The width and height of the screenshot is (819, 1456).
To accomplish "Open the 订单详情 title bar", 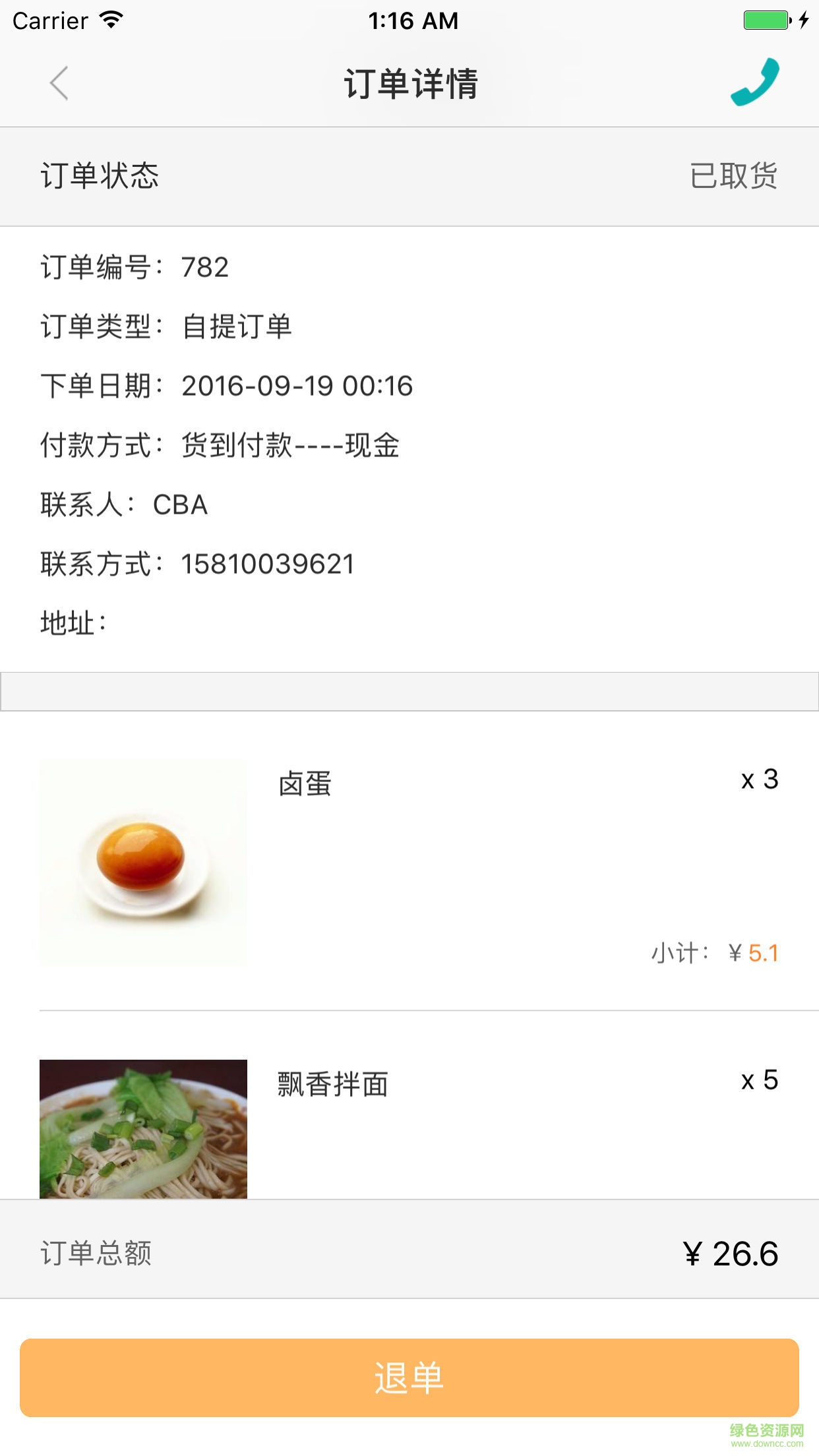I will [409, 83].
